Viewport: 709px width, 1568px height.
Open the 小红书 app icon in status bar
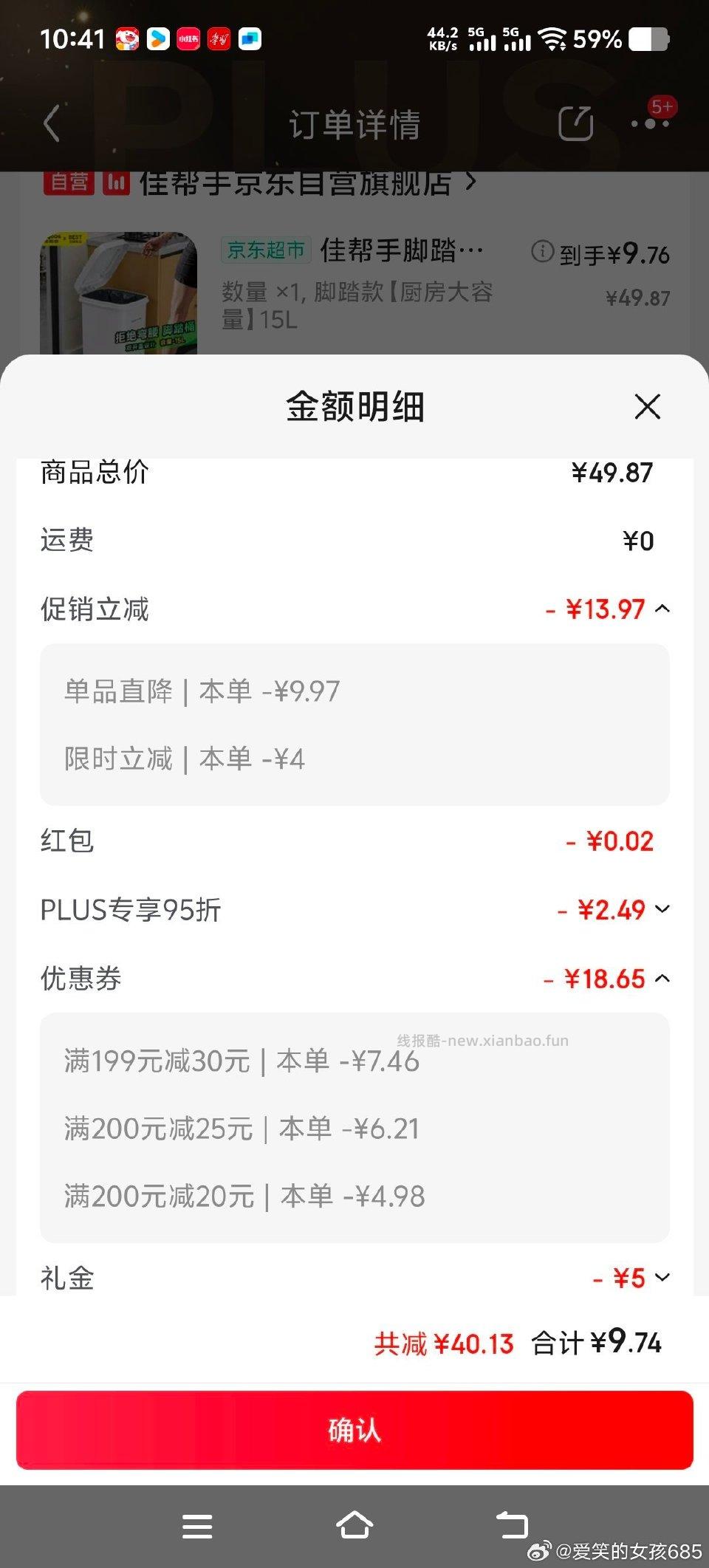tap(187, 39)
